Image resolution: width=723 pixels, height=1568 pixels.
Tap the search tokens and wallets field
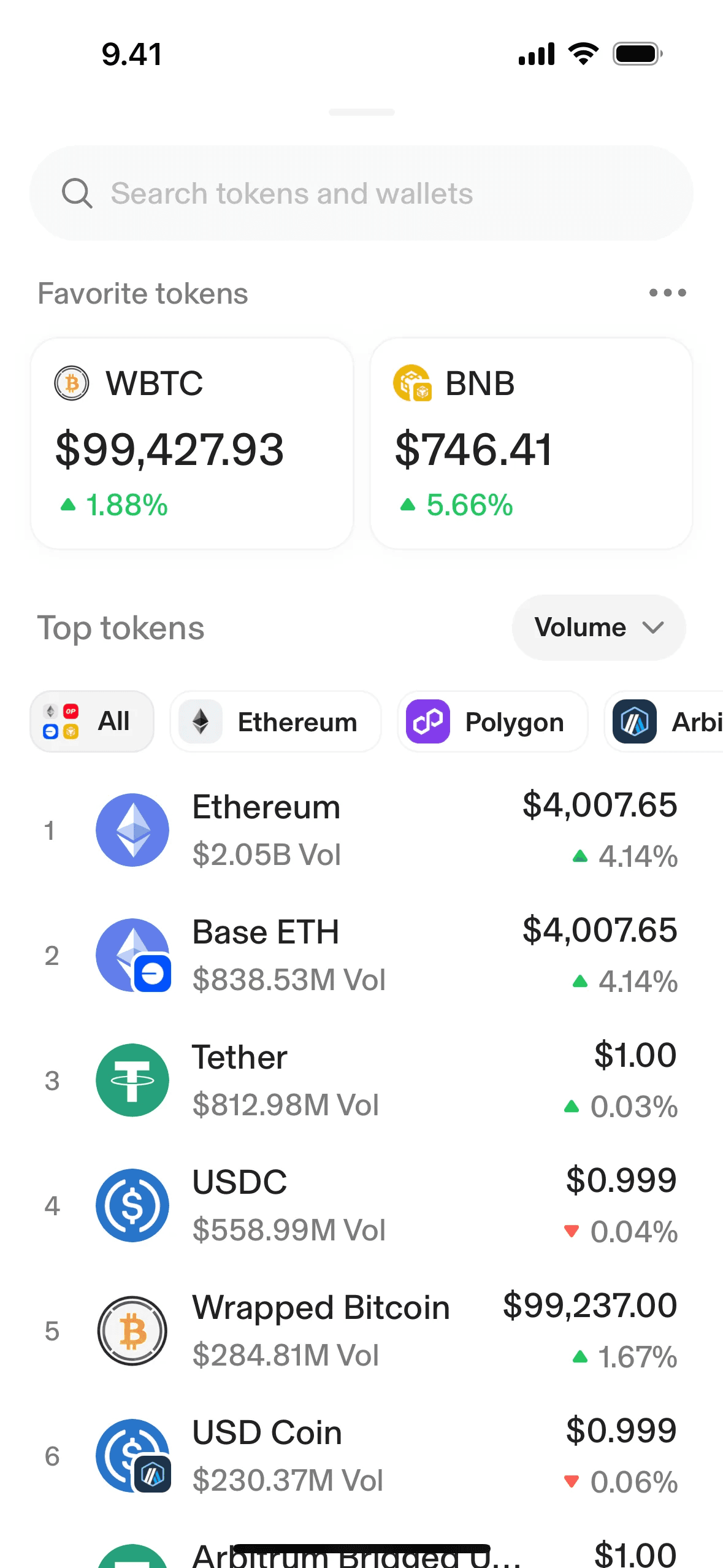pos(361,193)
